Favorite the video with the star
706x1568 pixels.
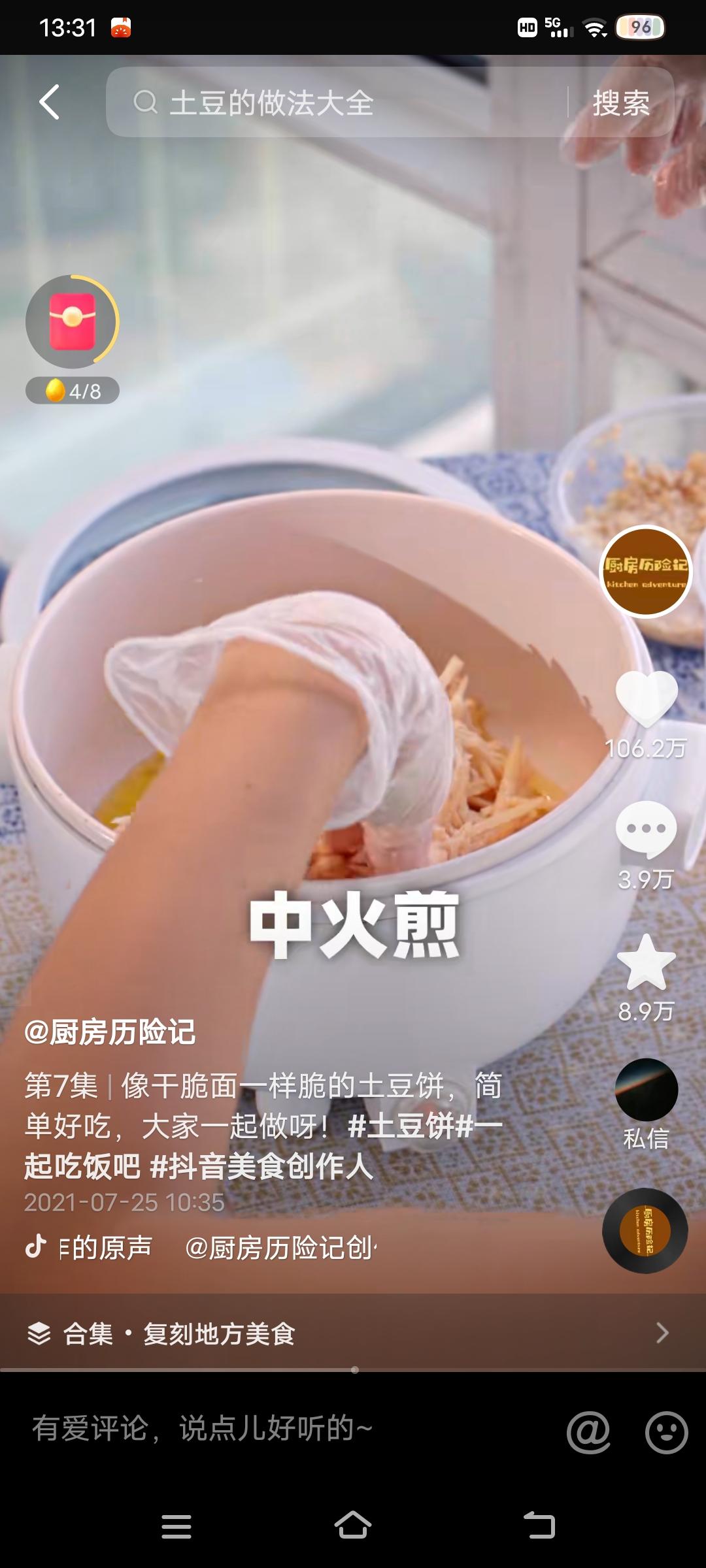(646, 962)
